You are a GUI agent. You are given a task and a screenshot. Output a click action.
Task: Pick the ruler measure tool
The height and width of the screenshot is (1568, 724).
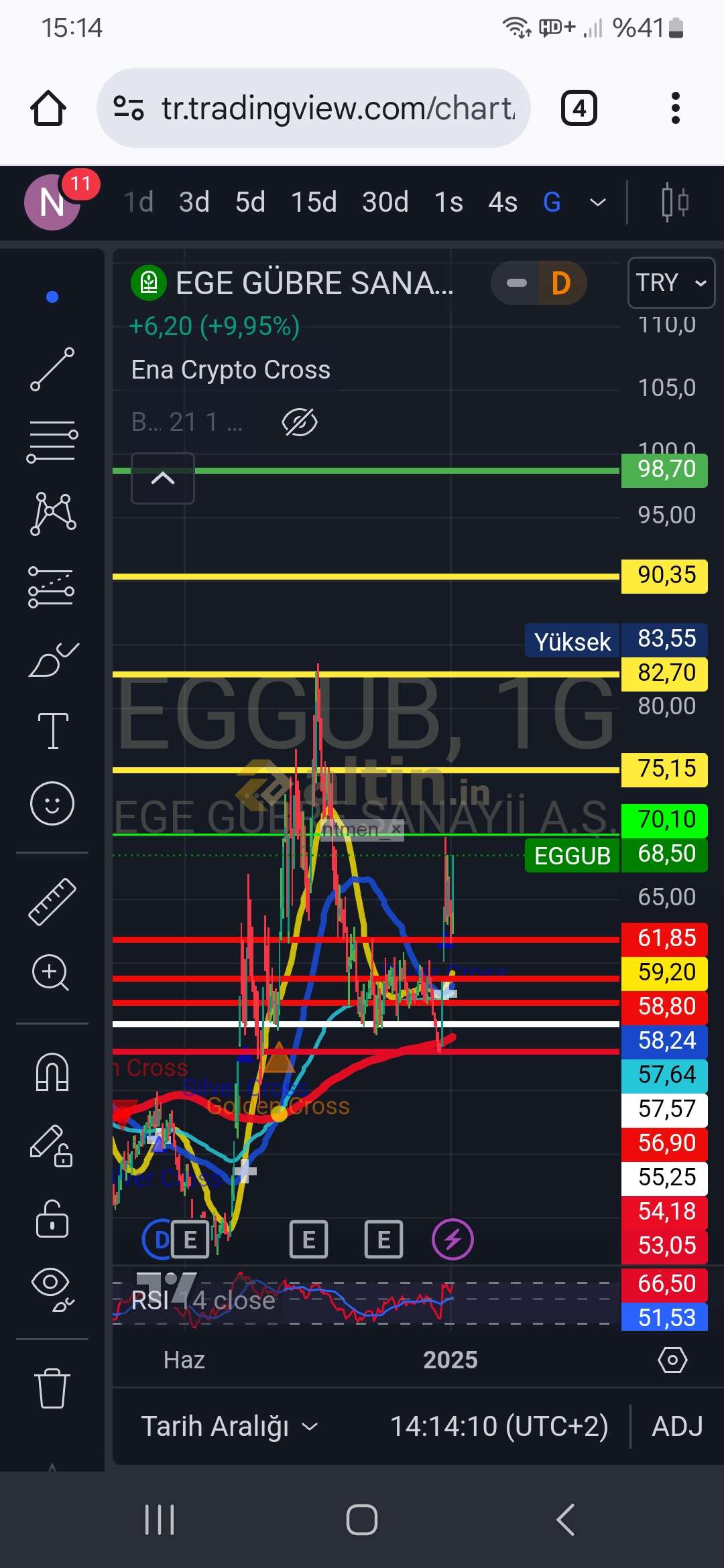tap(52, 901)
